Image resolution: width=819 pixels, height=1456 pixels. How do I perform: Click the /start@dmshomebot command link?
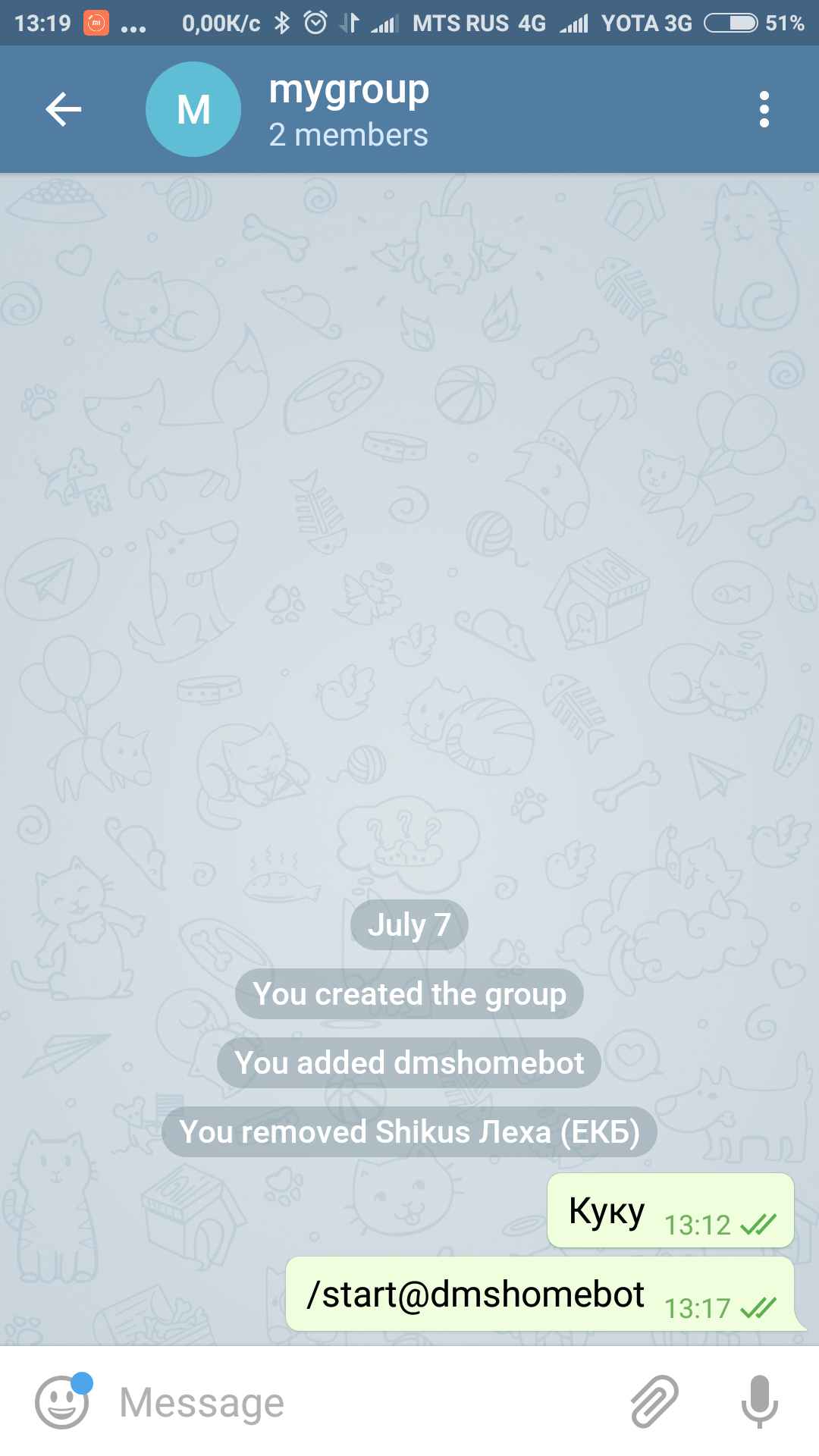(475, 1293)
